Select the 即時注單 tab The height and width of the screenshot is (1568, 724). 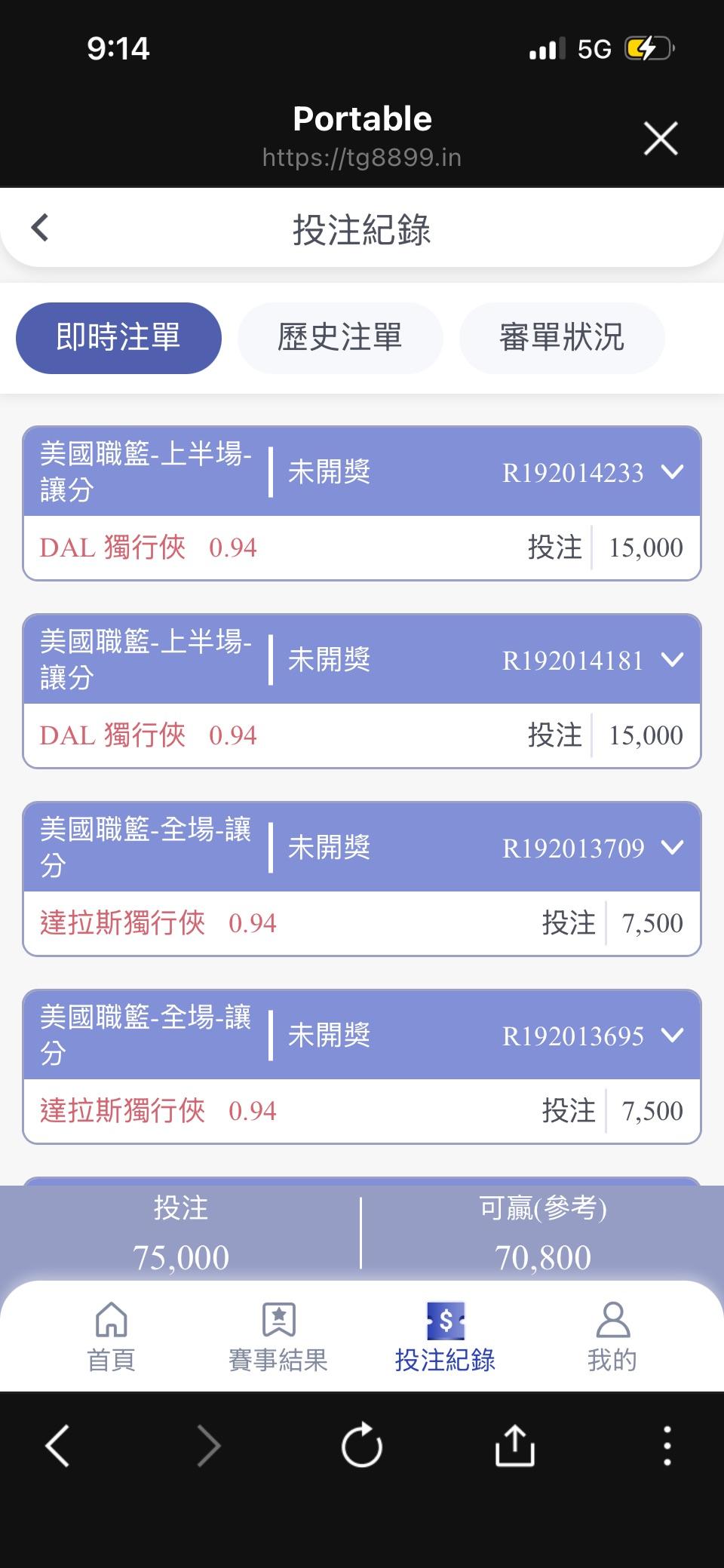[118, 338]
